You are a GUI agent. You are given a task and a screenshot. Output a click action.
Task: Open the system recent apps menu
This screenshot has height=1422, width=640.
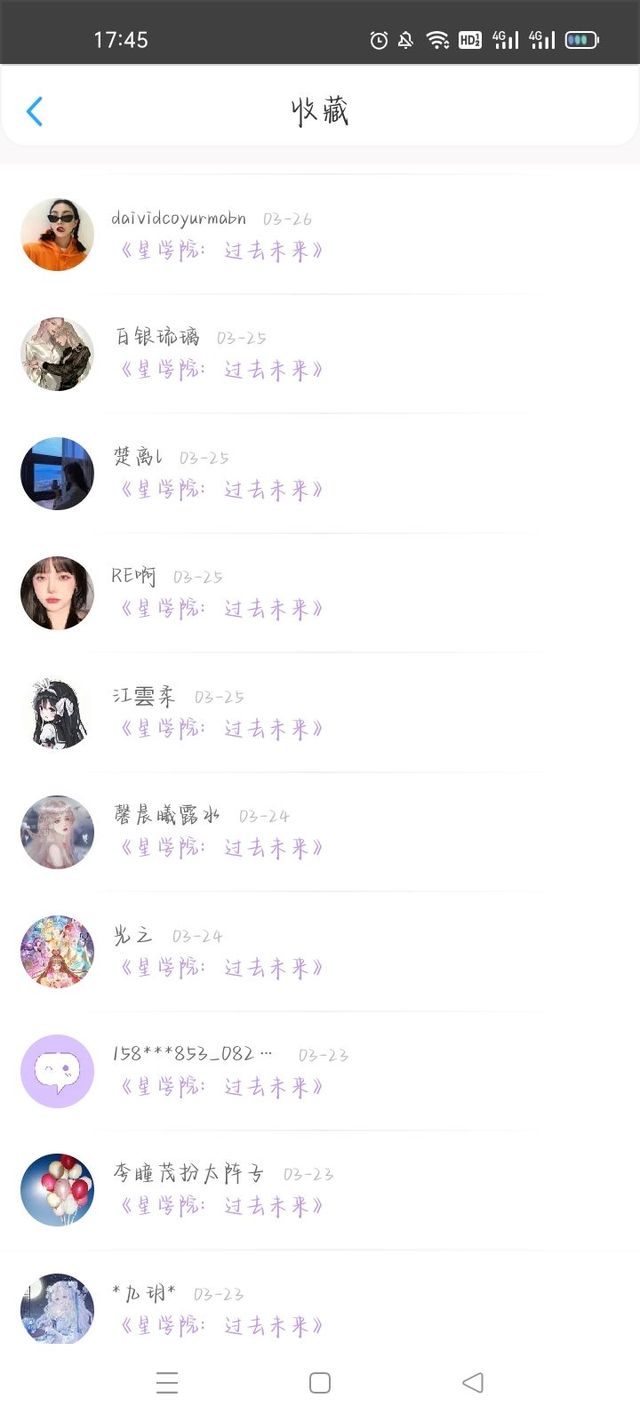(x=167, y=1383)
